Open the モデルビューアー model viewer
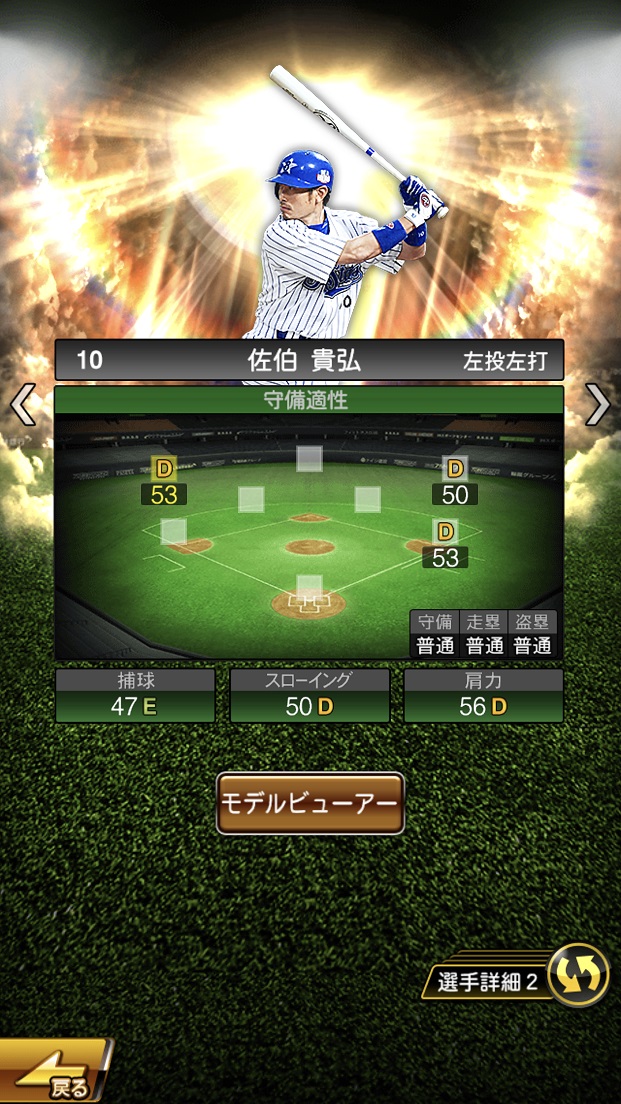This screenshot has height=1104, width=621. (310, 803)
